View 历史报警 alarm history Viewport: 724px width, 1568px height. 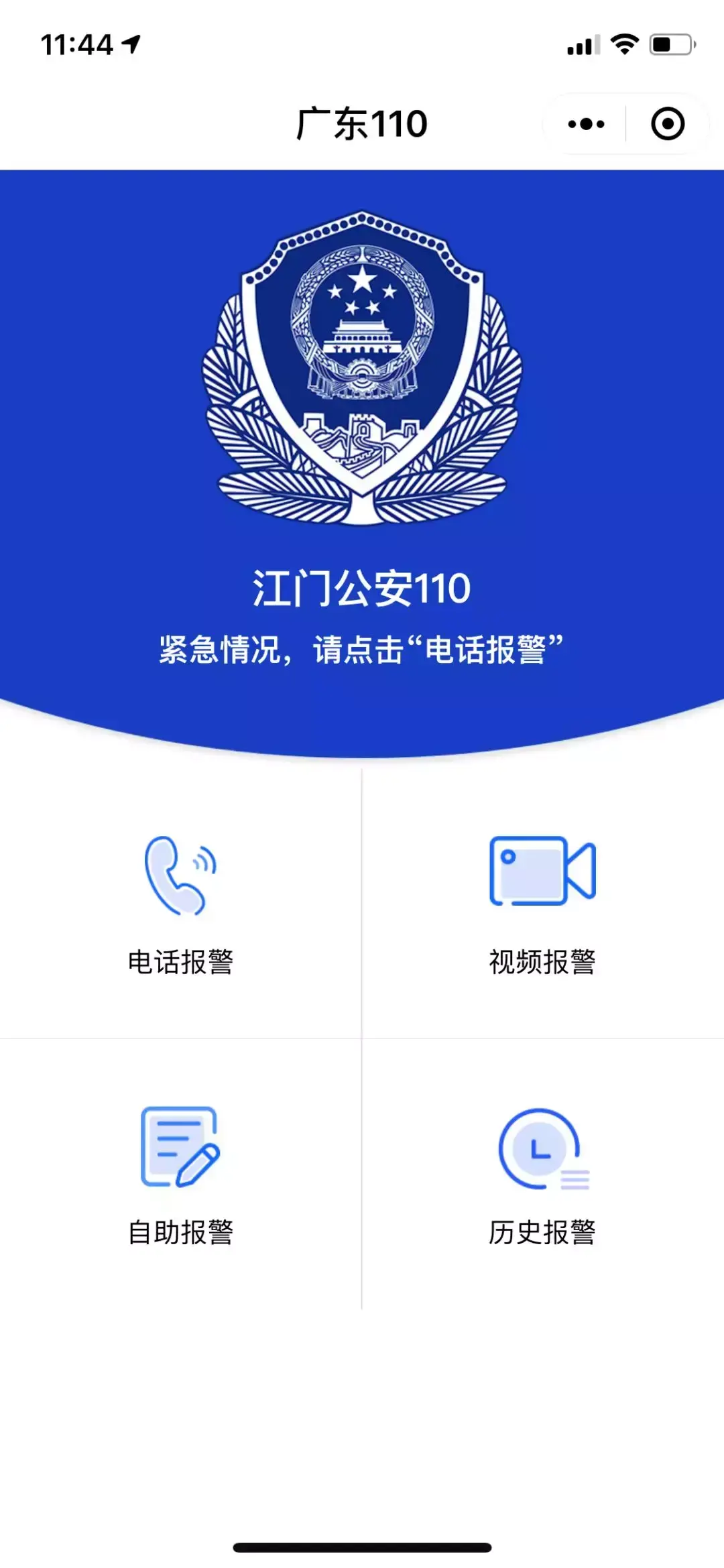tap(542, 1174)
